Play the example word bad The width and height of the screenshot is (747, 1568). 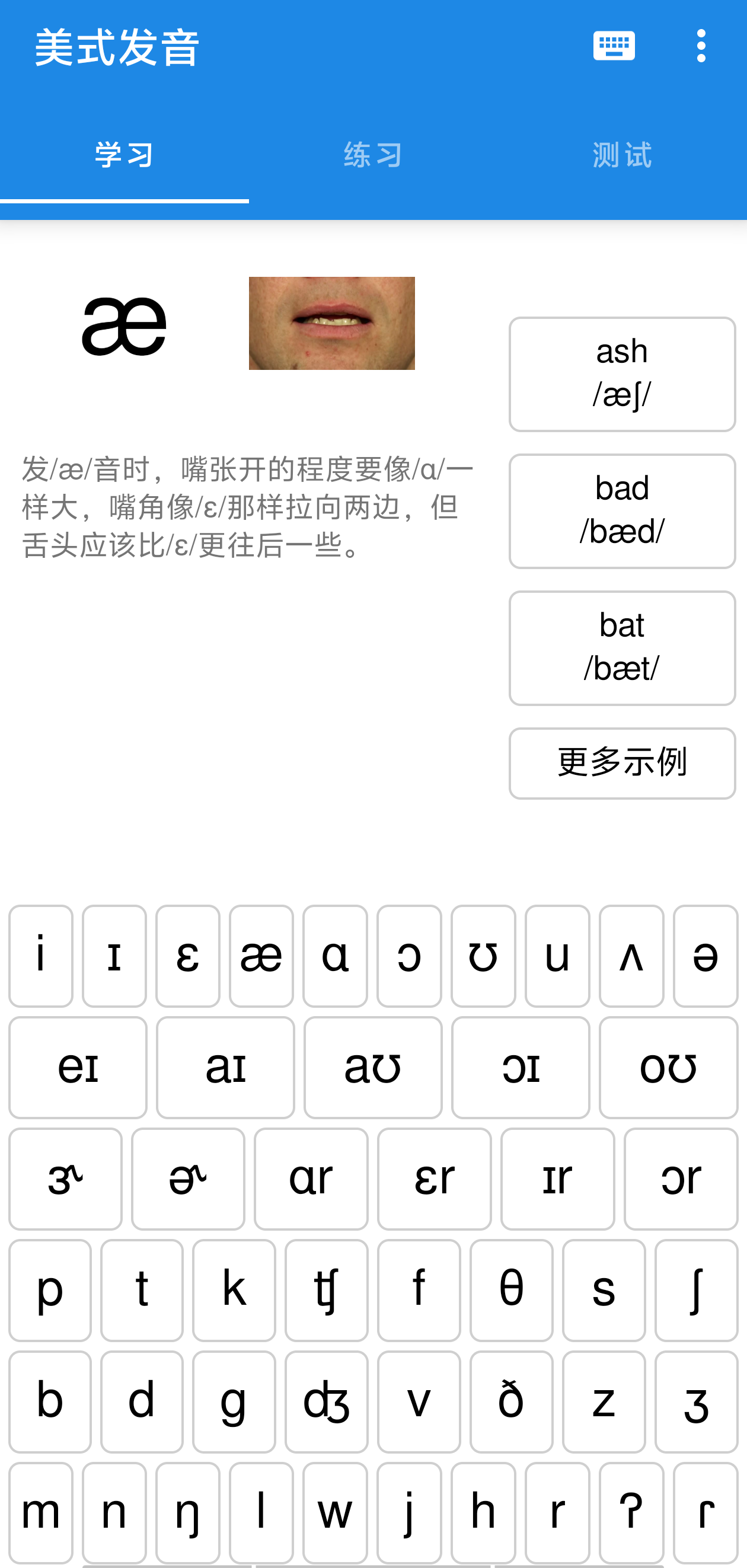coord(622,511)
